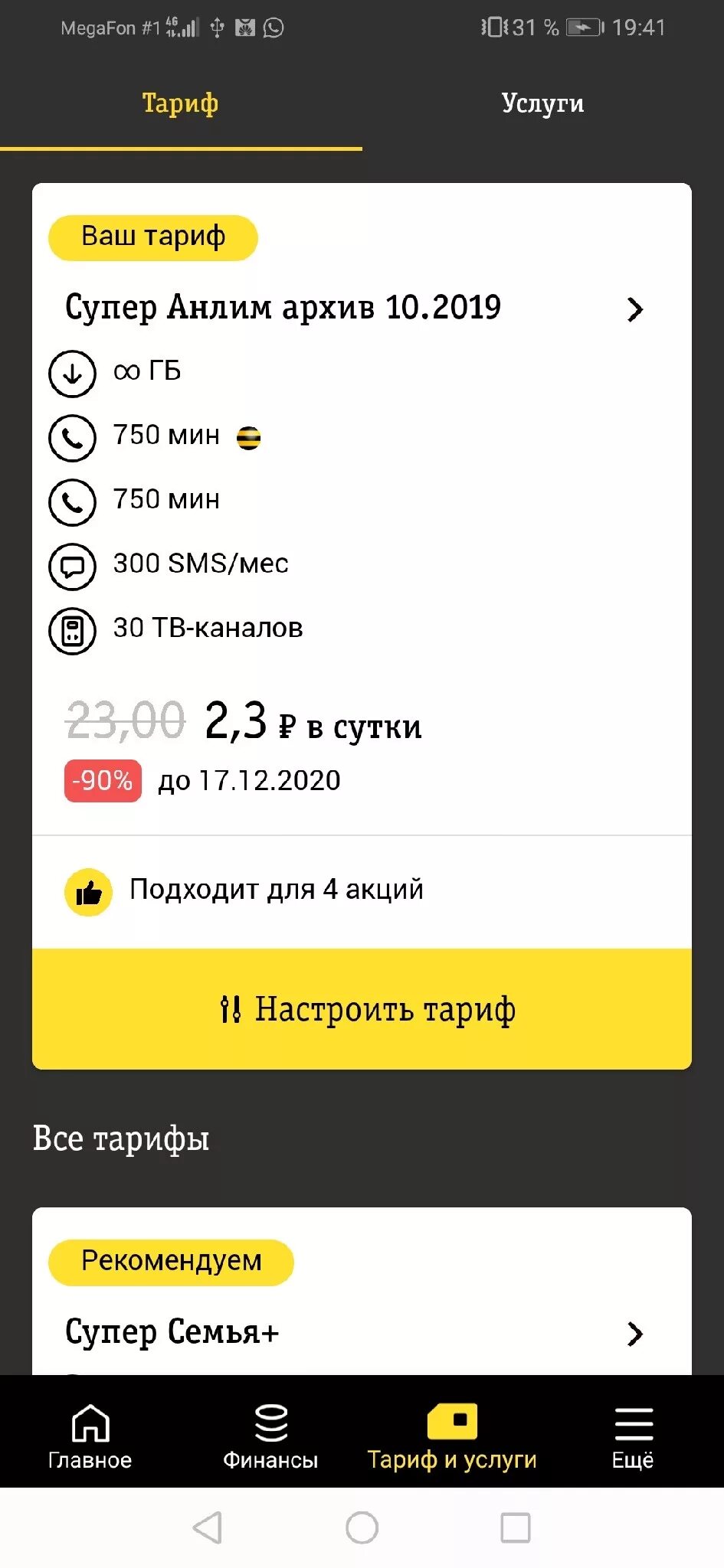The image size is (724, 1568).
Task: Go to the phone's home screen
Action: pos(362,1527)
